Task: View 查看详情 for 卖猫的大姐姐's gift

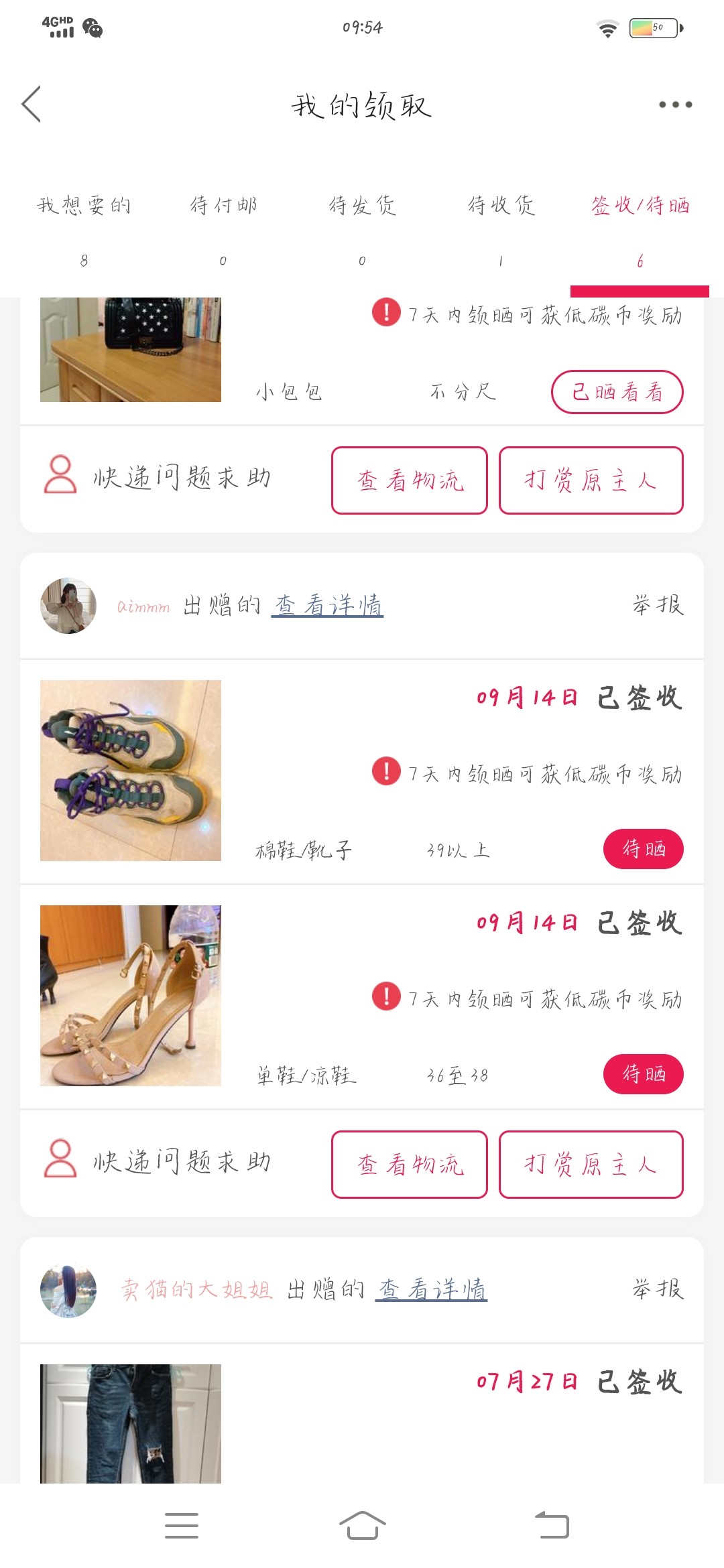Action: pos(431,1289)
